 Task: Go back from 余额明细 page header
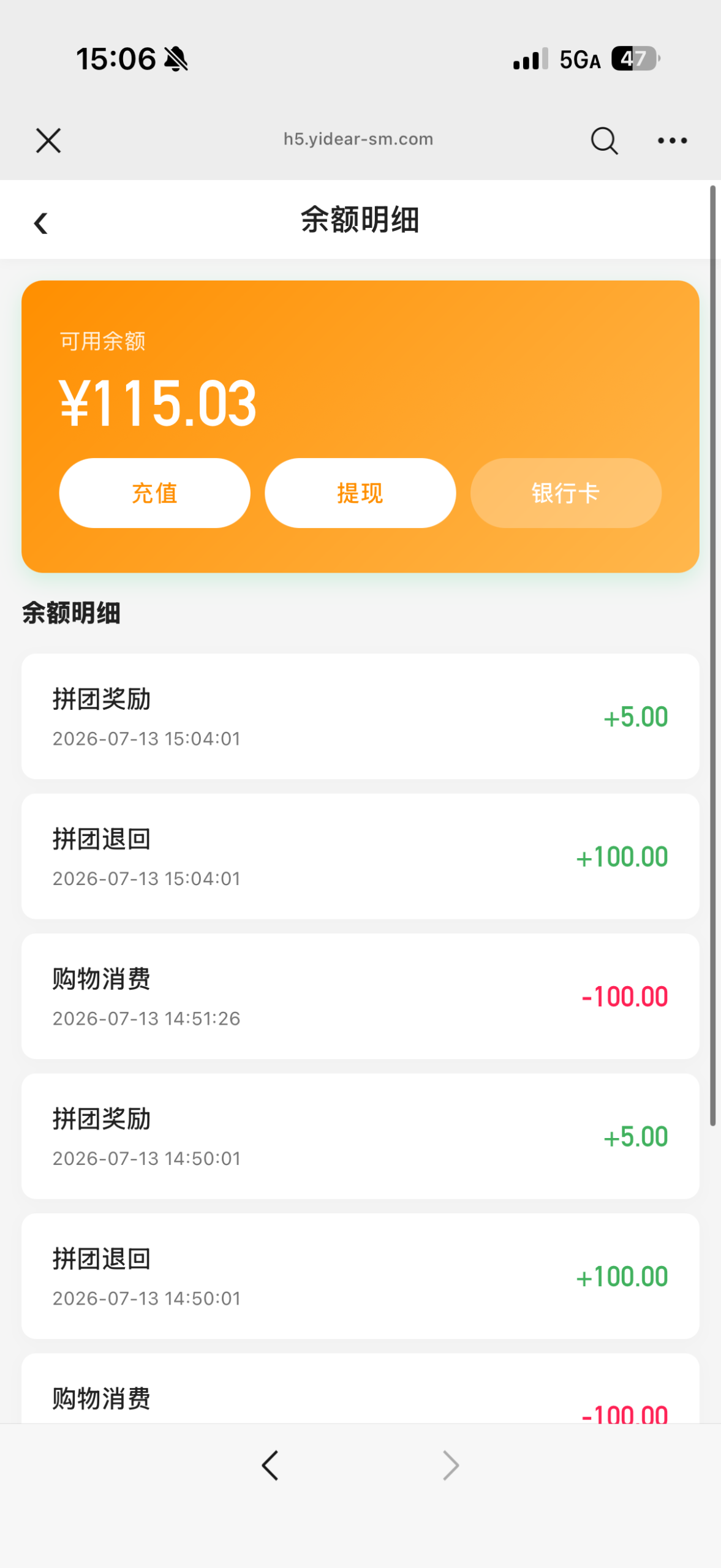(41, 223)
